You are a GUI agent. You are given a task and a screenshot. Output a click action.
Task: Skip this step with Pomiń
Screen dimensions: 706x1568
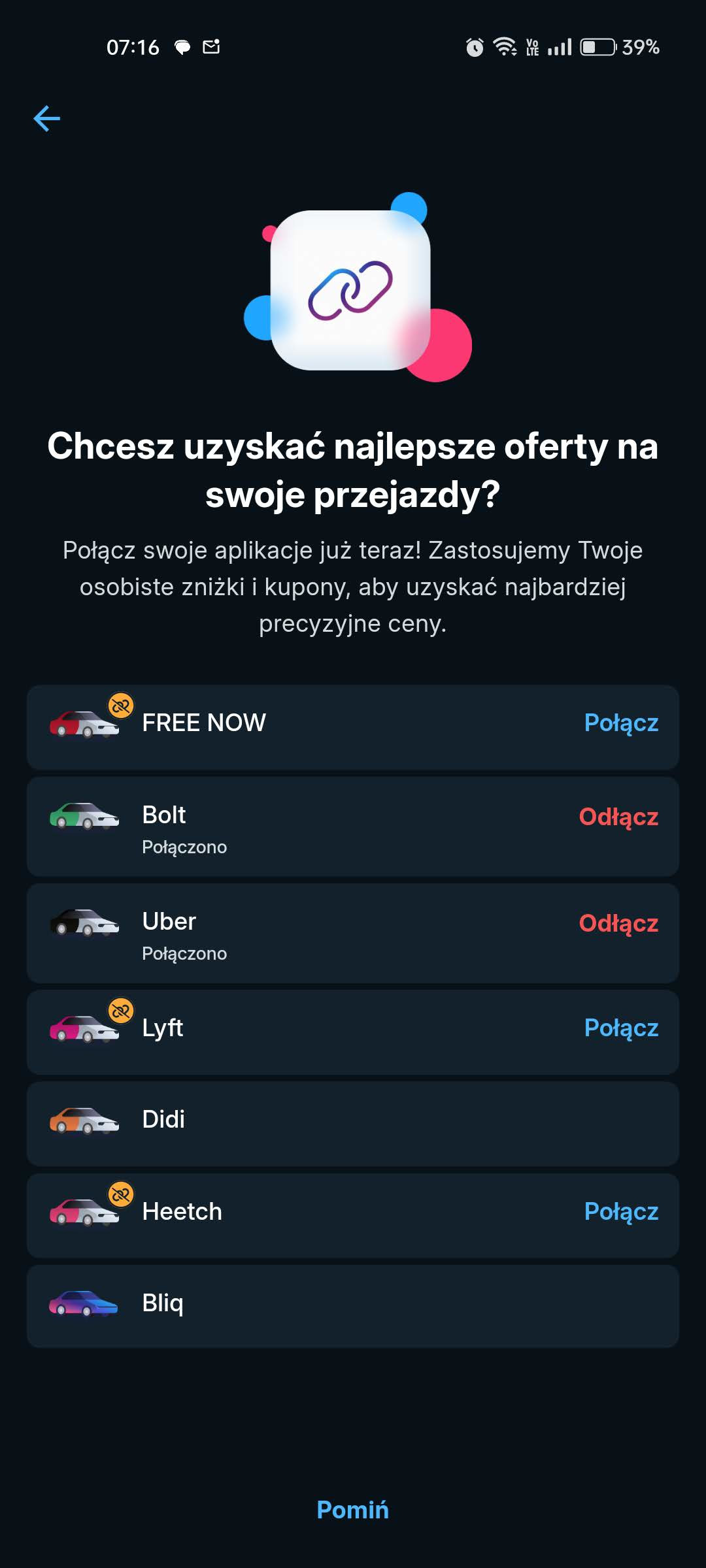[x=352, y=1510]
